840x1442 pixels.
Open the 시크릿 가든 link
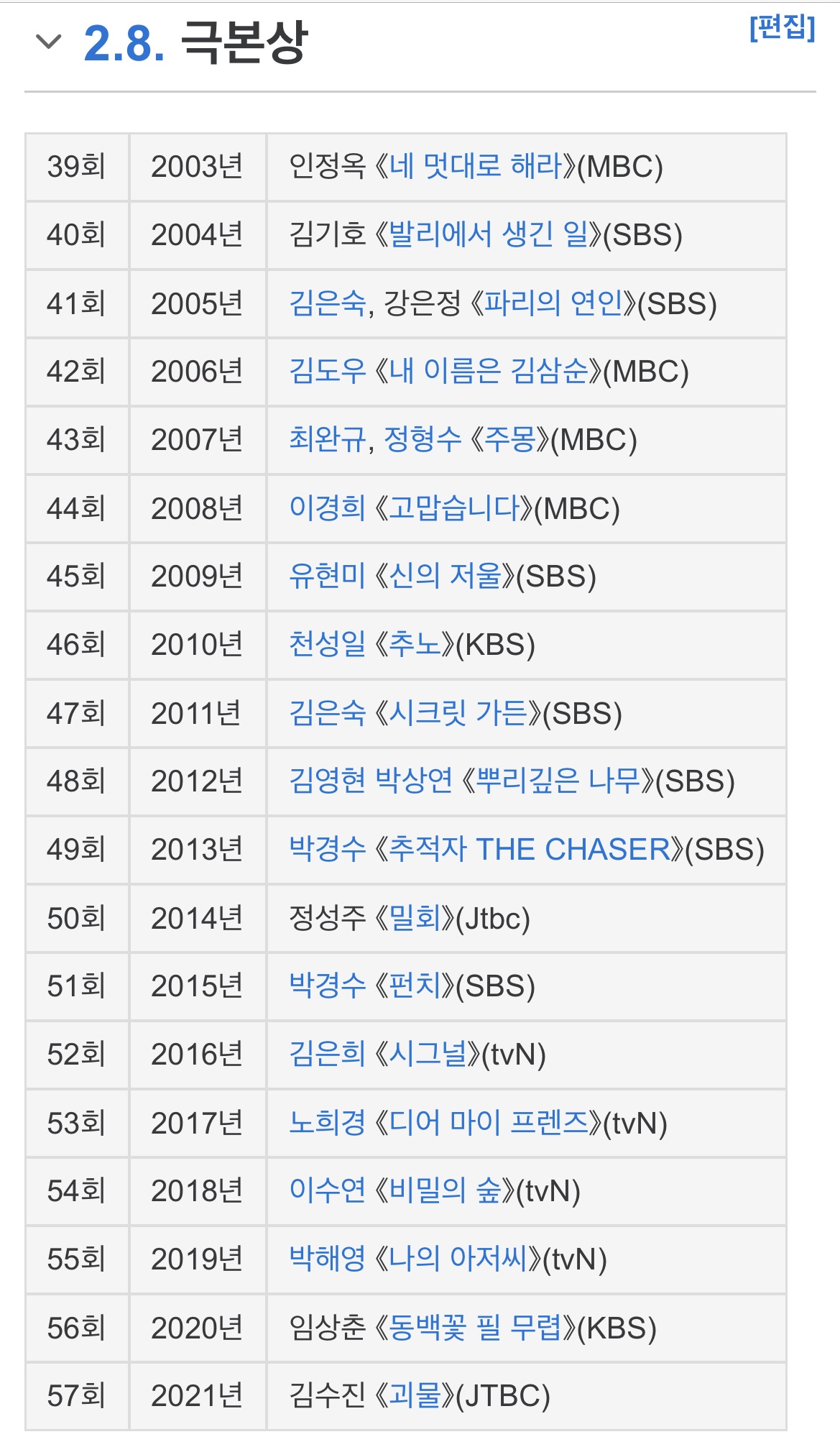tap(460, 713)
